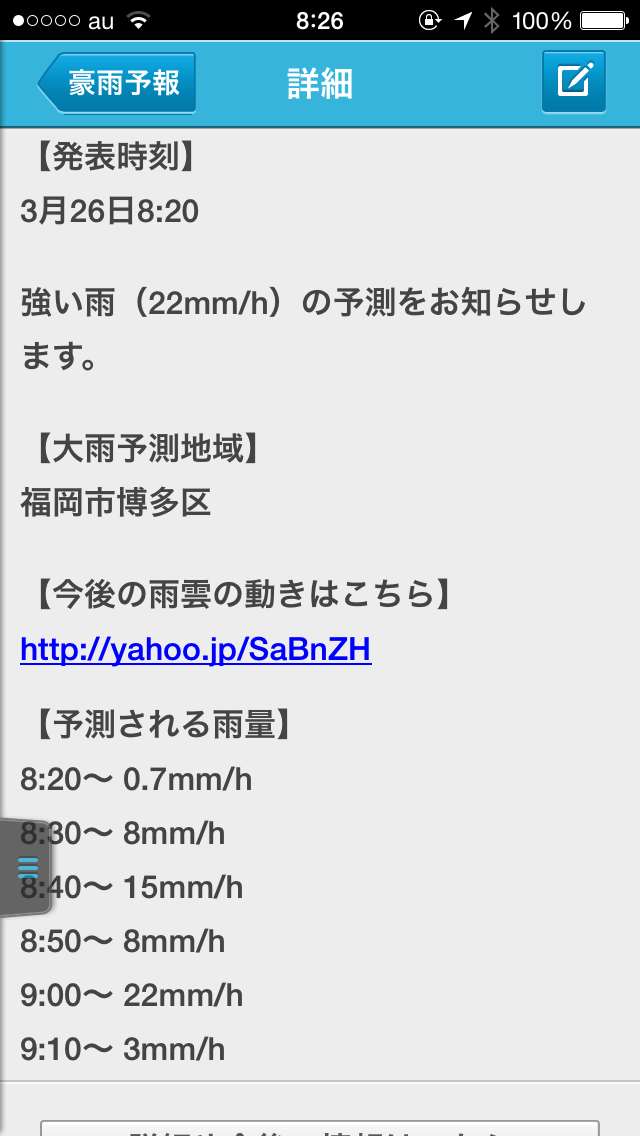Open the side drawer handle
Screen dimensions: 640x1136
coord(27,866)
